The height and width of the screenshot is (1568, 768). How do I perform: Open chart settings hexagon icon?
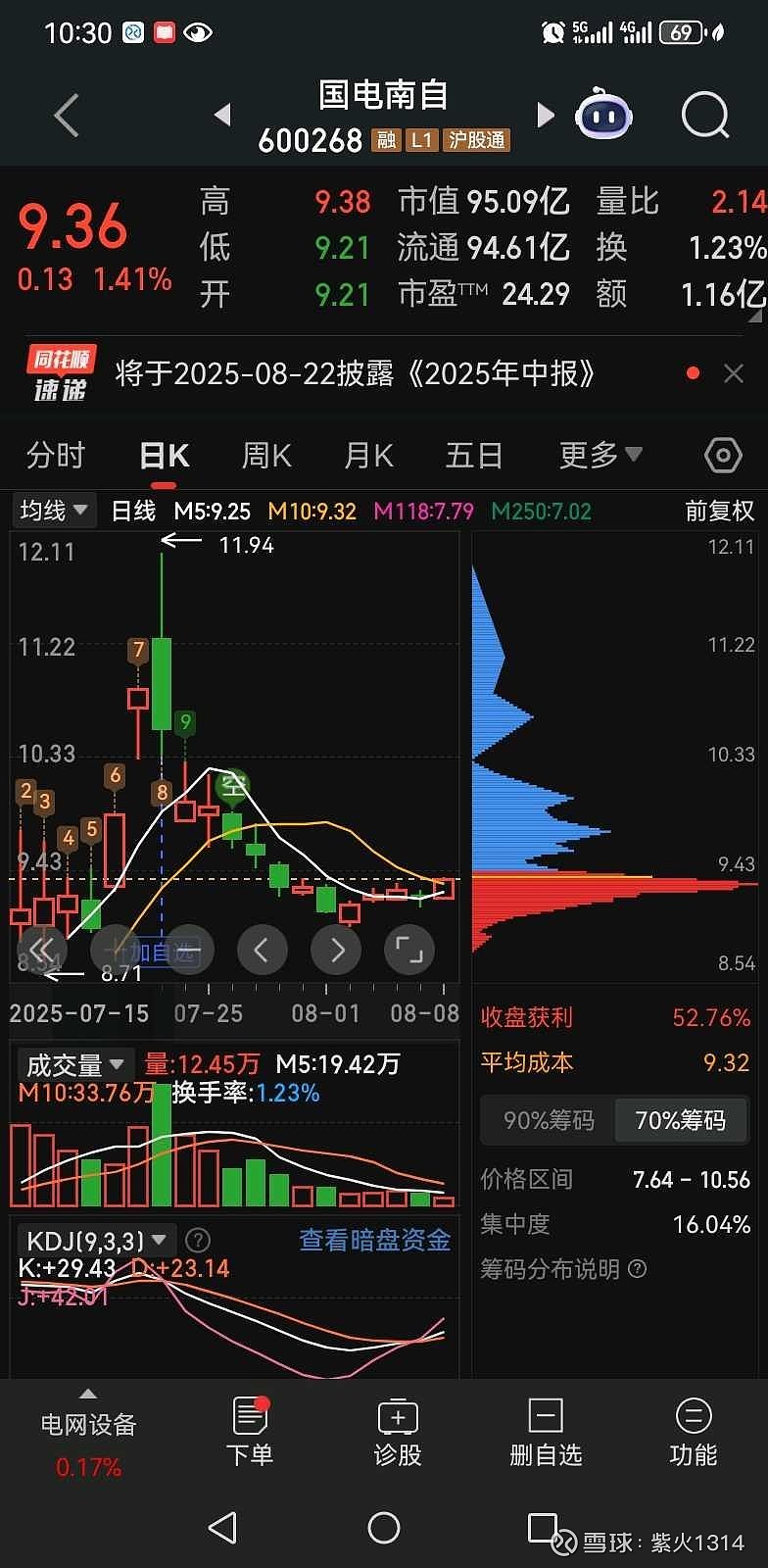point(723,456)
